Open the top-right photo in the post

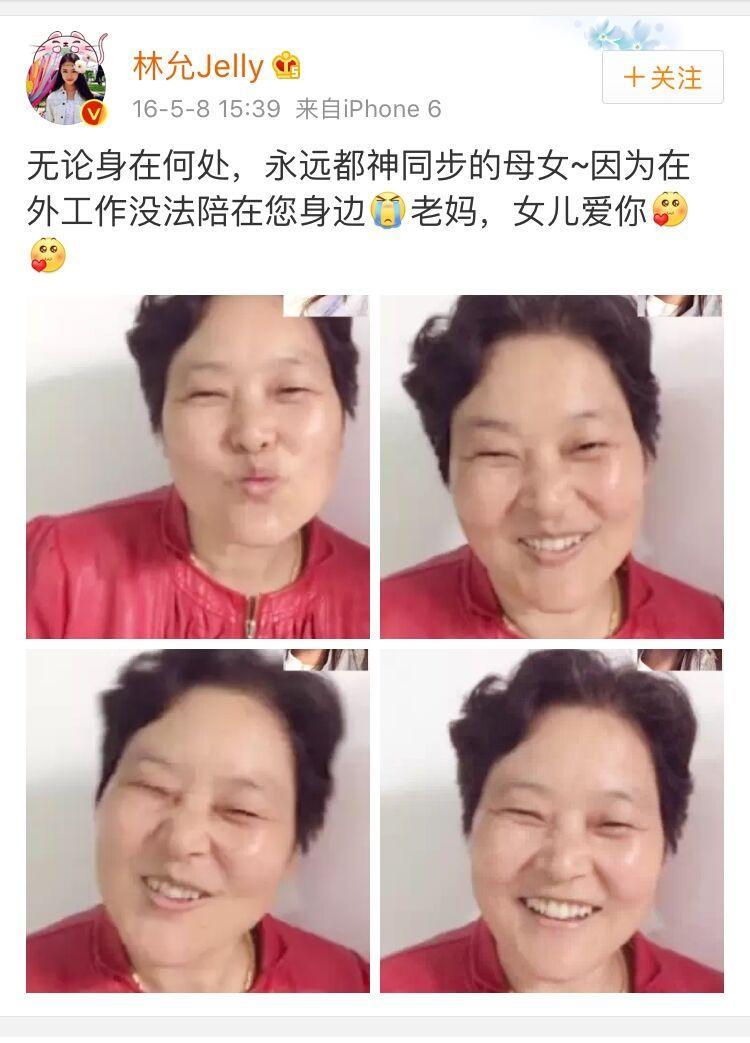(551, 467)
